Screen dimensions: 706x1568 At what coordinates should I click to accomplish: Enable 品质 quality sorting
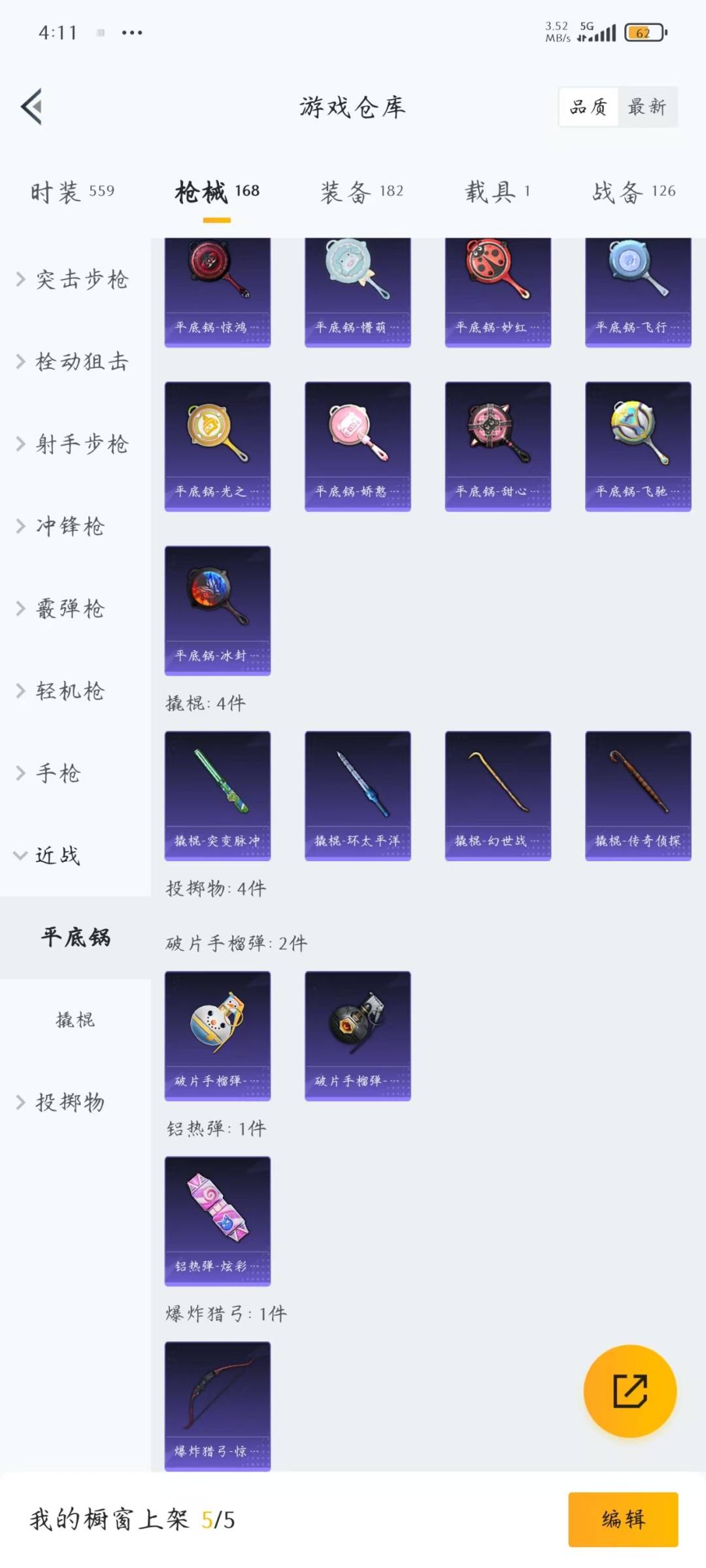[x=588, y=106]
